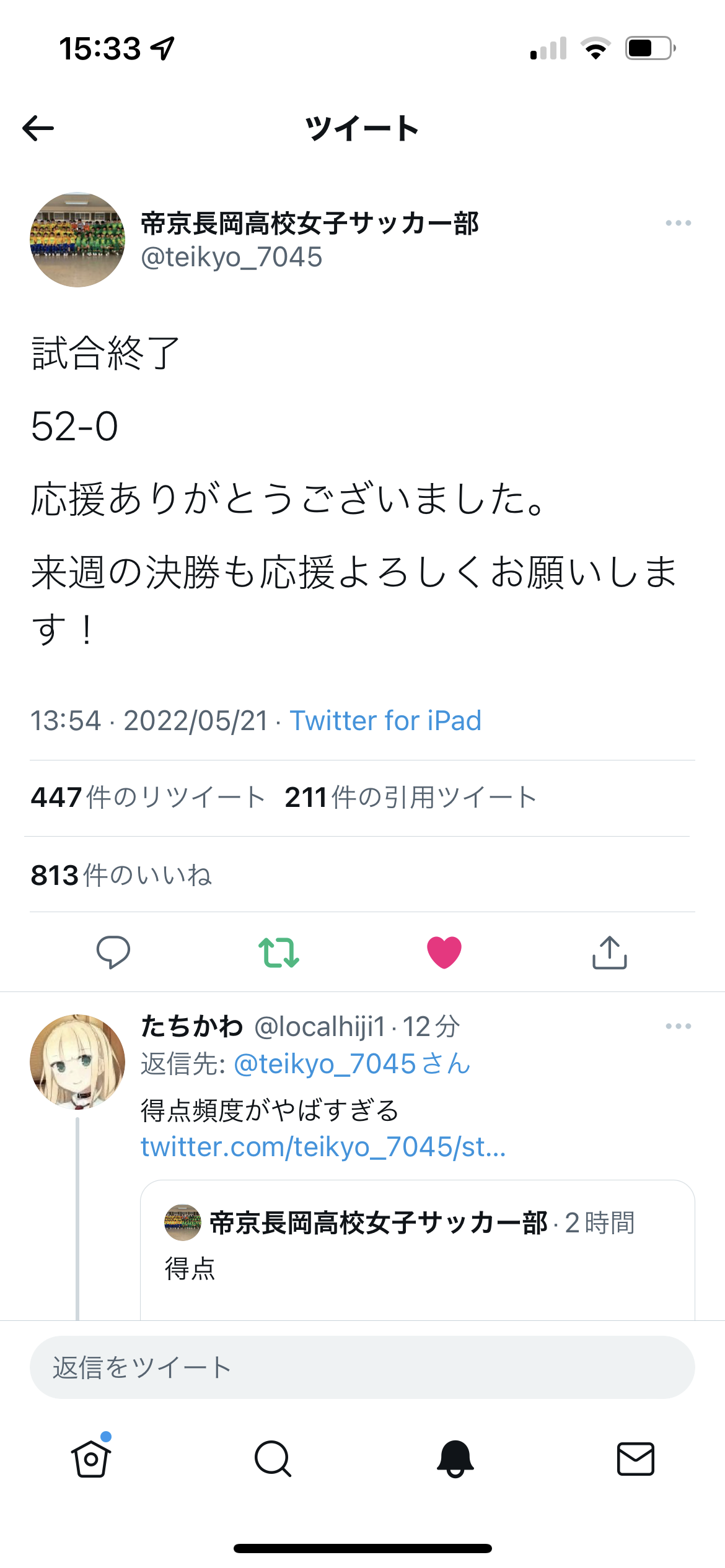View the 813 likes list

point(121,875)
